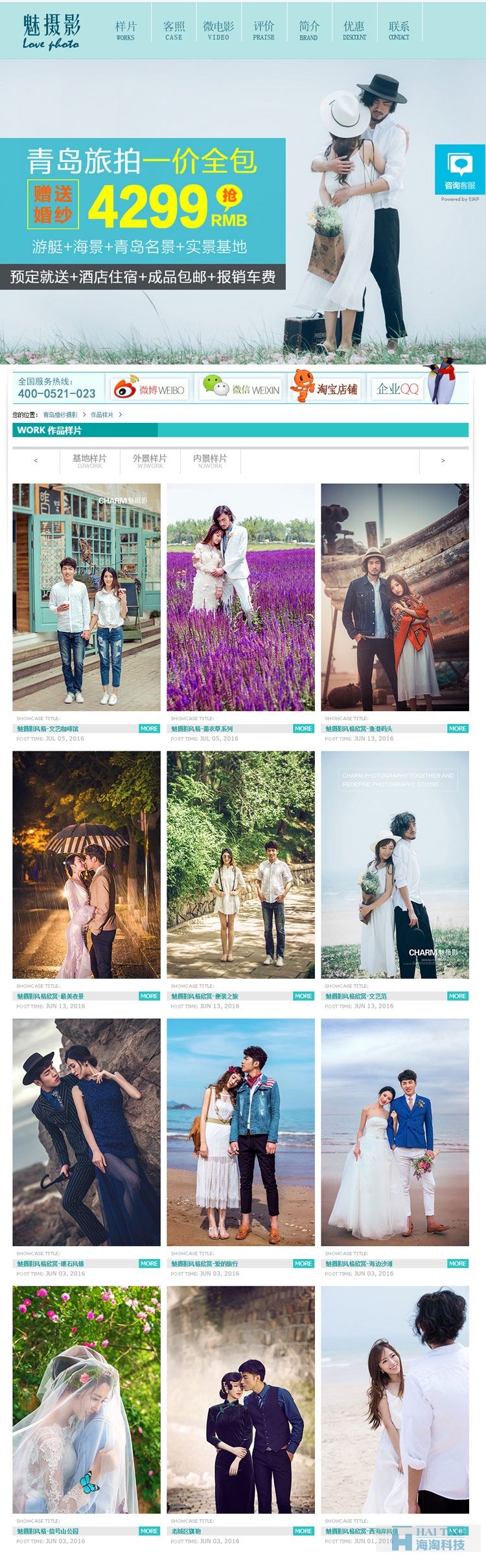The width and height of the screenshot is (486, 1568).
Task: Open the 微博 WEIBO link
Action: click(150, 389)
